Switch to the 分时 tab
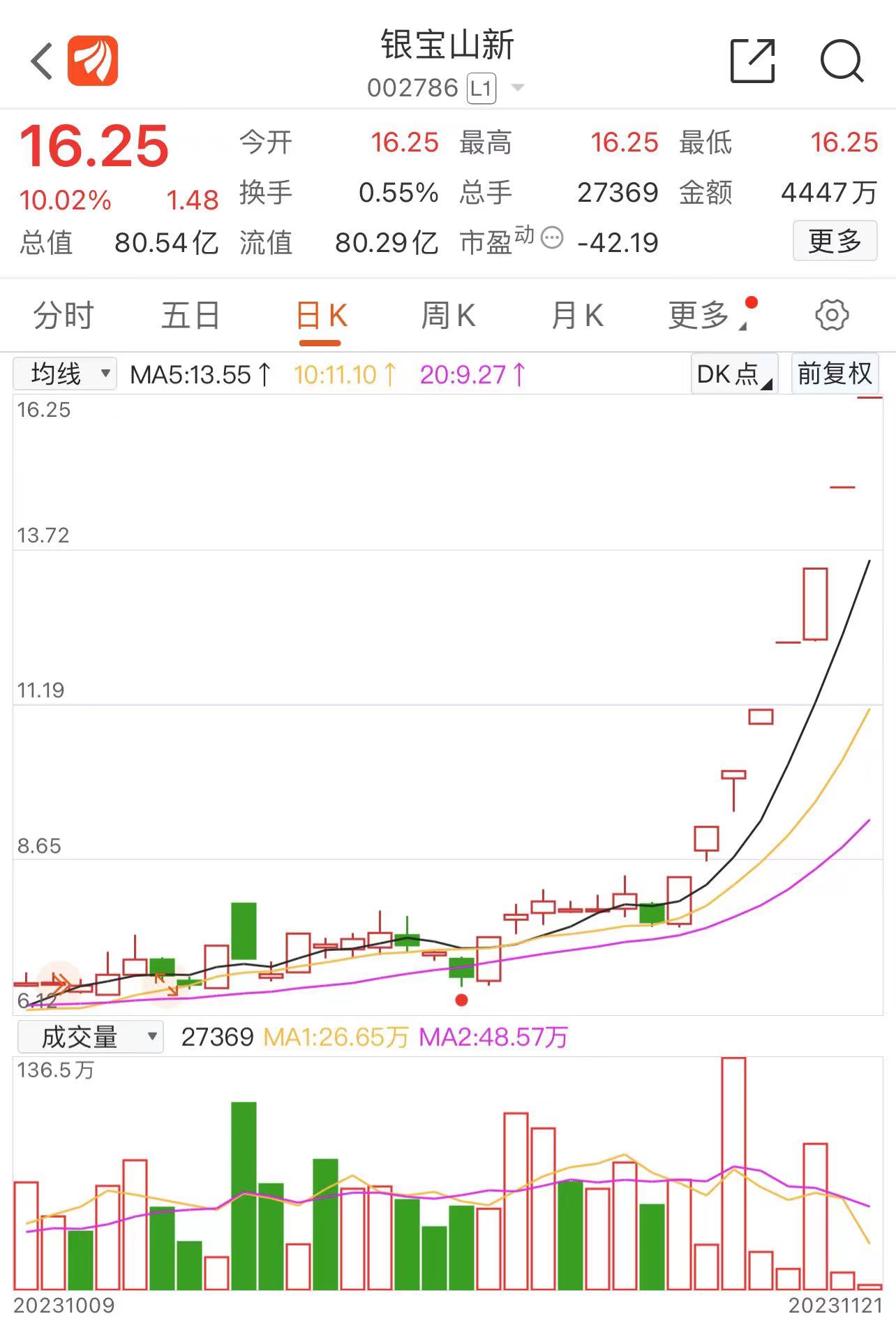This screenshot has width=896, height=1321. tap(64, 316)
